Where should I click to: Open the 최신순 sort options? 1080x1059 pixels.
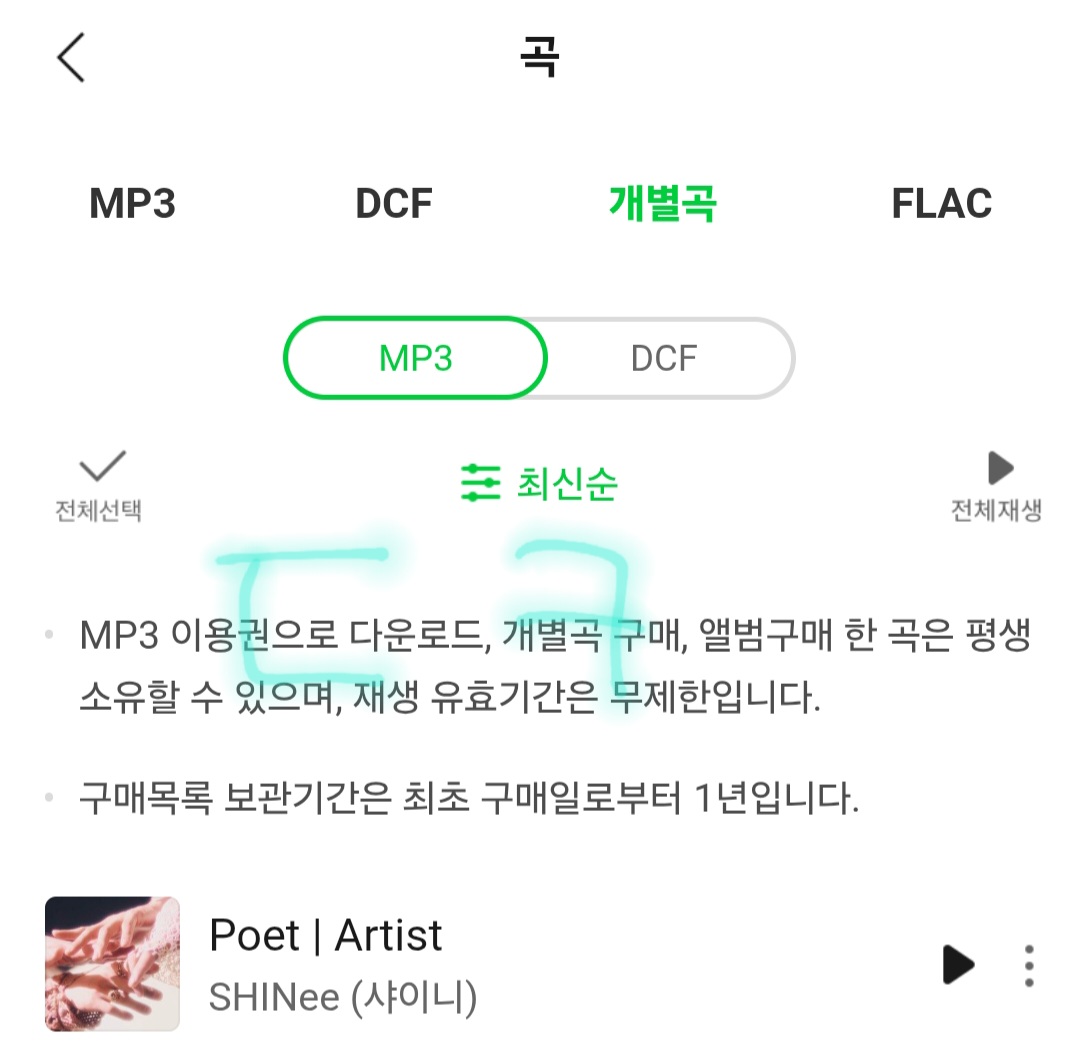540,484
